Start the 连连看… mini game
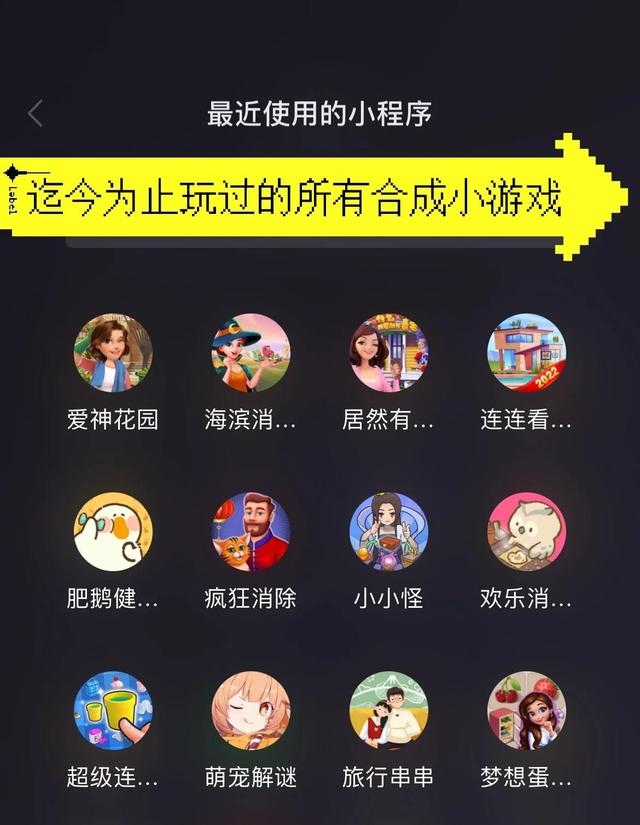The width and height of the screenshot is (640, 825). coord(527,353)
